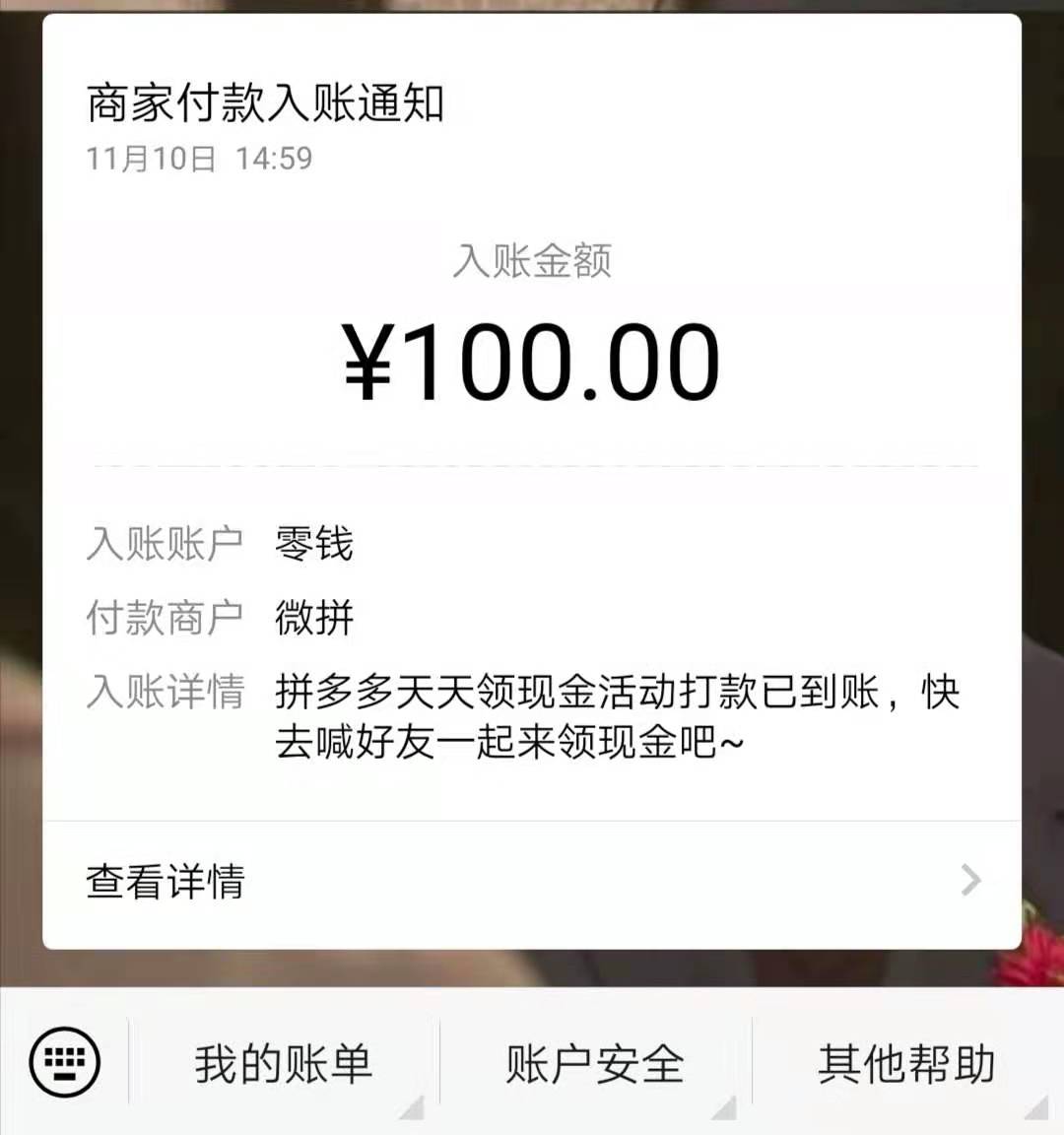The height and width of the screenshot is (1135, 1064).
Task: Click the 微拼 merchant name
Action: [315, 619]
